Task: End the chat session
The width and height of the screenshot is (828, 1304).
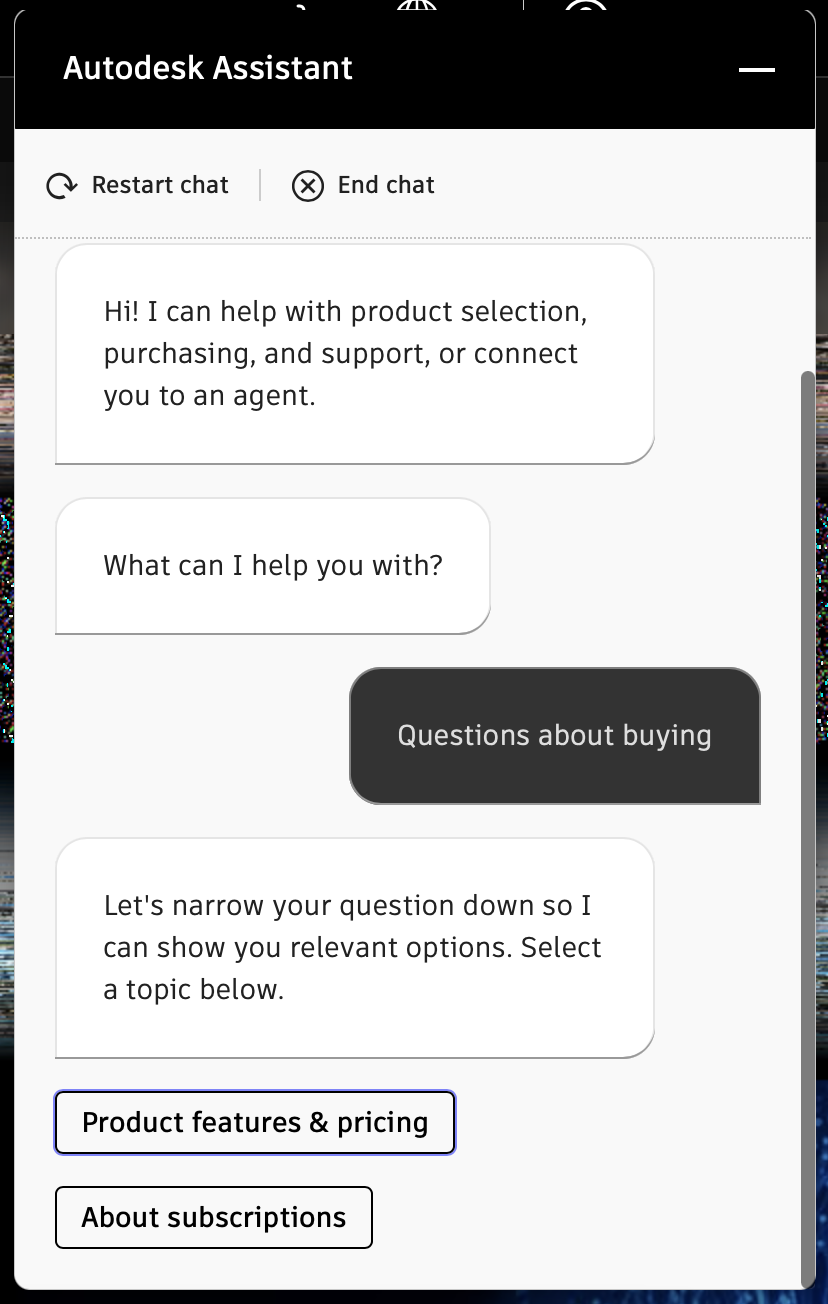Action: tap(364, 186)
